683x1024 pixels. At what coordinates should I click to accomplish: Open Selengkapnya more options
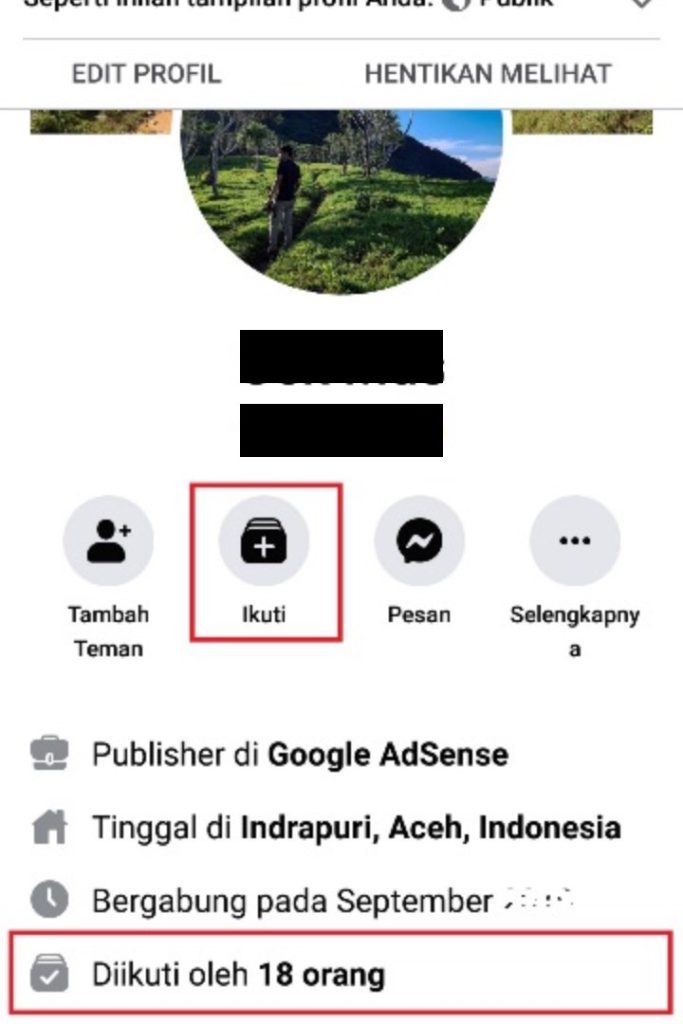(574, 541)
